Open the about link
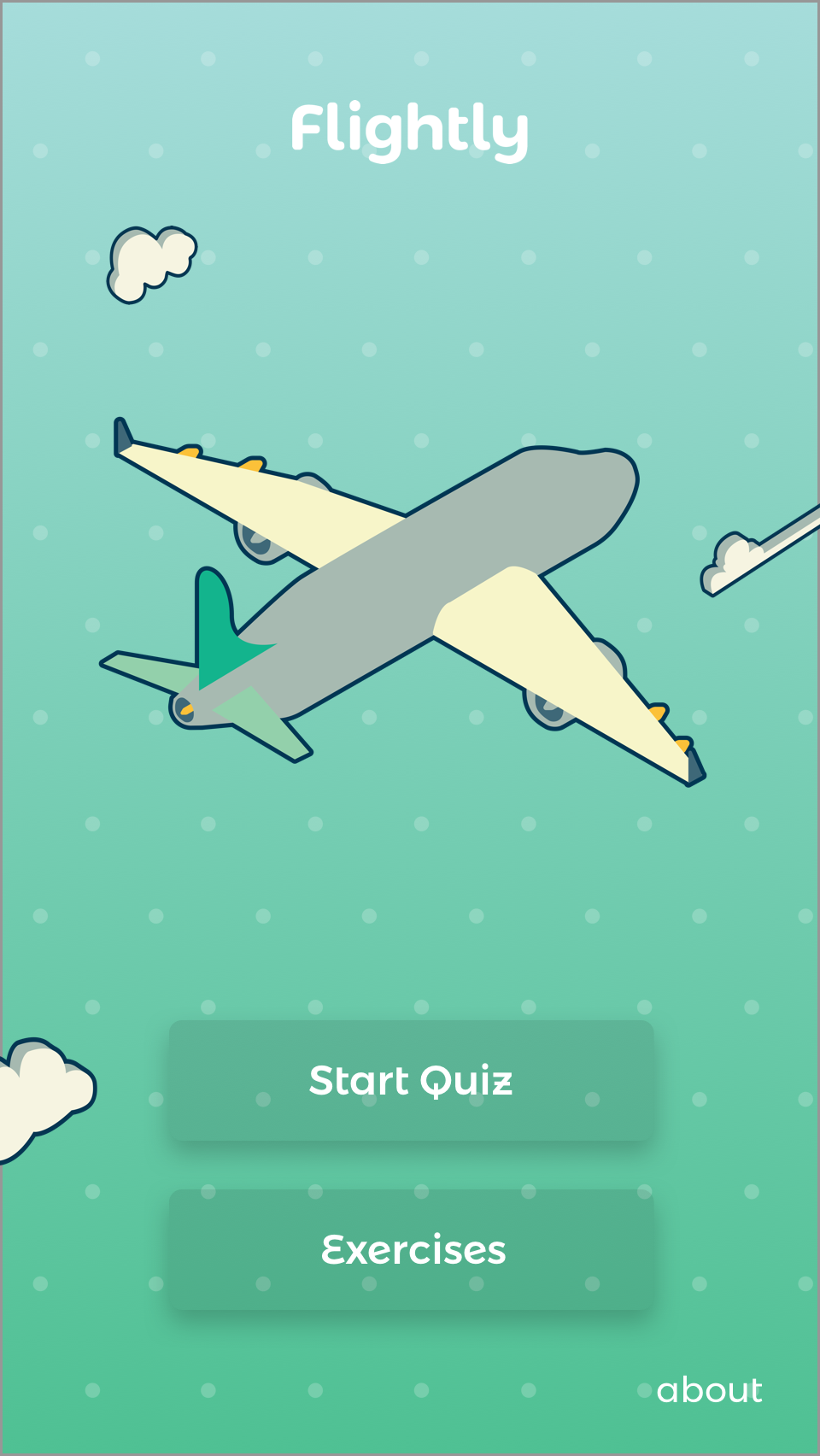 pos(709,1390)
